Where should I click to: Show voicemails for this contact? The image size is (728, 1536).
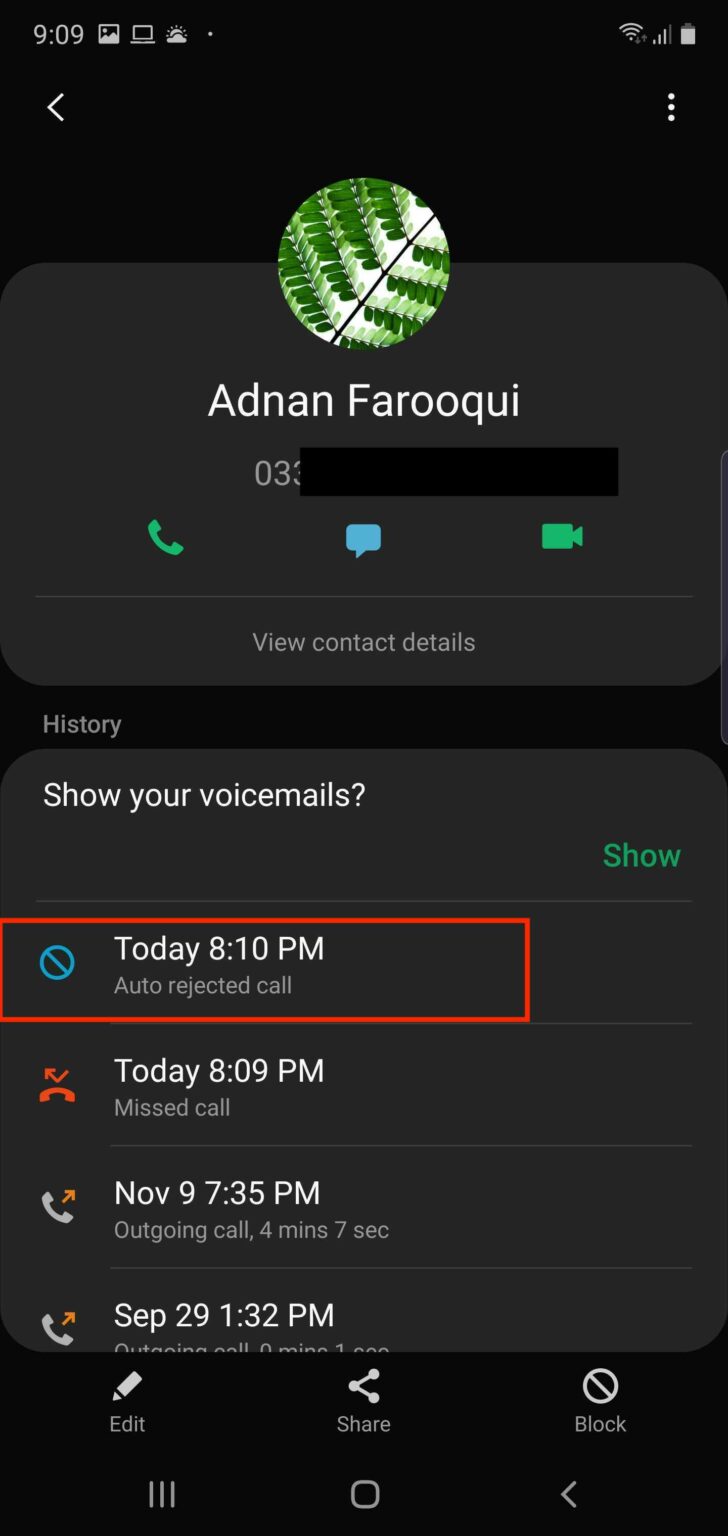[641, 855]
